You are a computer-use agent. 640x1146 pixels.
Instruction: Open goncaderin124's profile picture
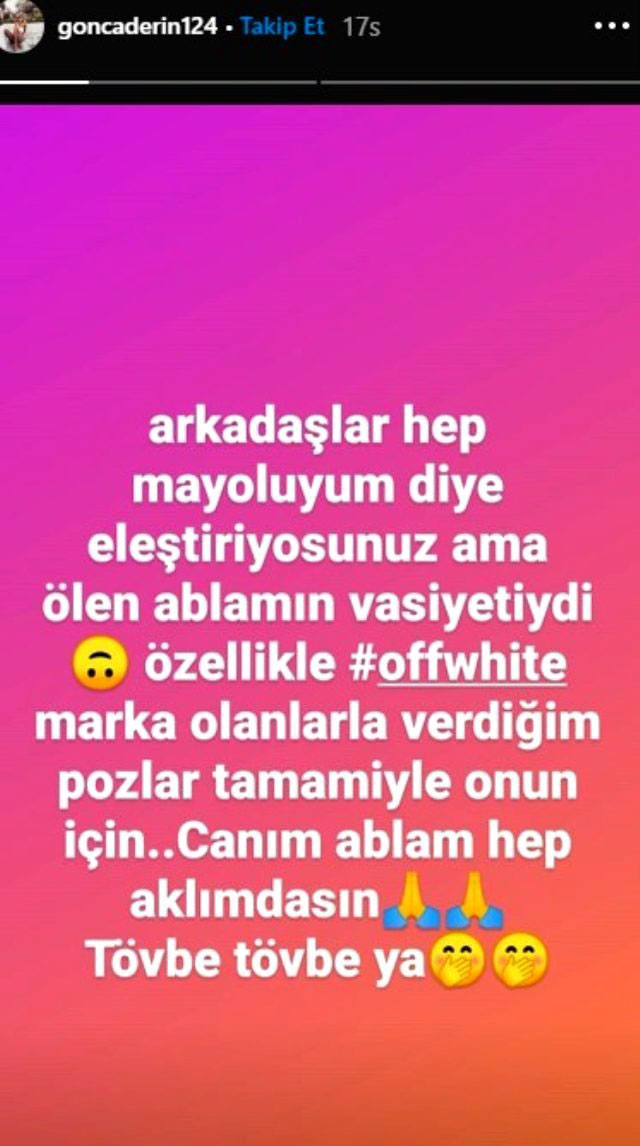coord(22,26)
